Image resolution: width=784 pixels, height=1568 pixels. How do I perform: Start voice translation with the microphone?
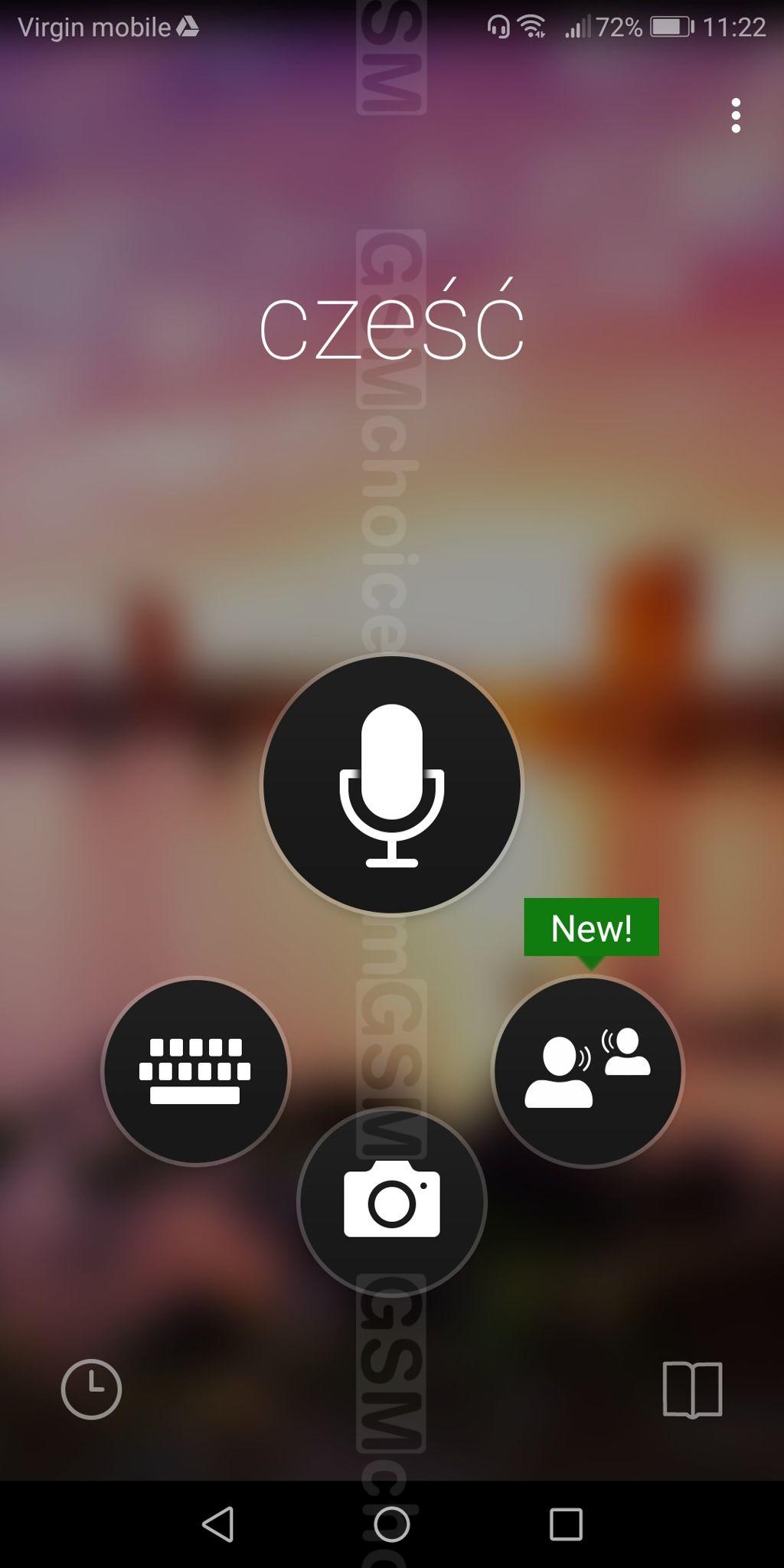(392, 785)
